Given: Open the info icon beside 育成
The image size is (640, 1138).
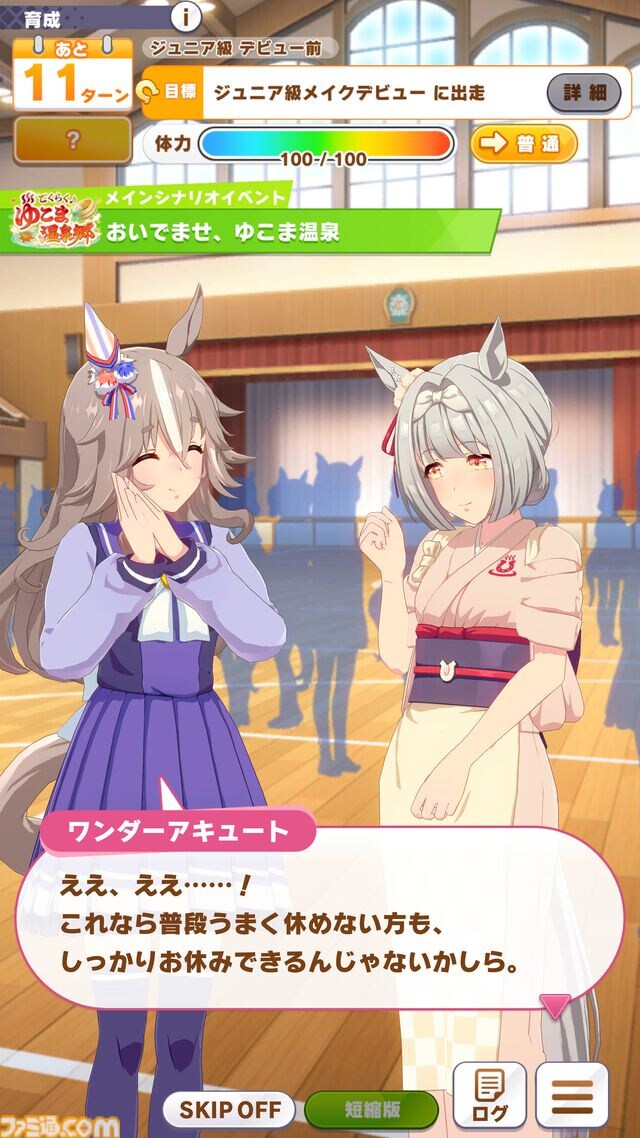Looking at the screenshot, I should tap(187, 16).
